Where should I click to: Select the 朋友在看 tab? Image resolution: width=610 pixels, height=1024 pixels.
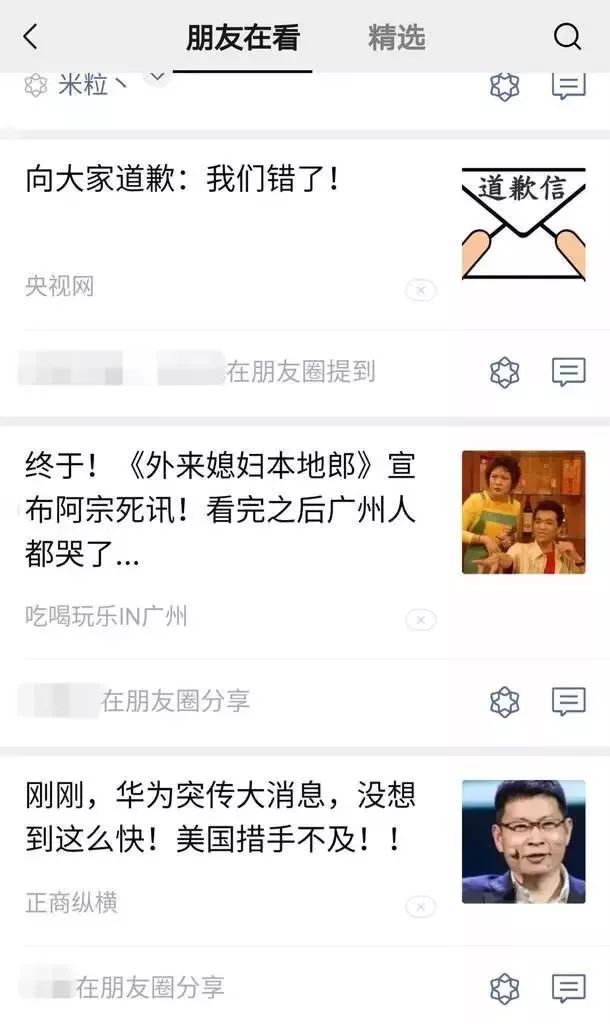[x=242, y=38]
